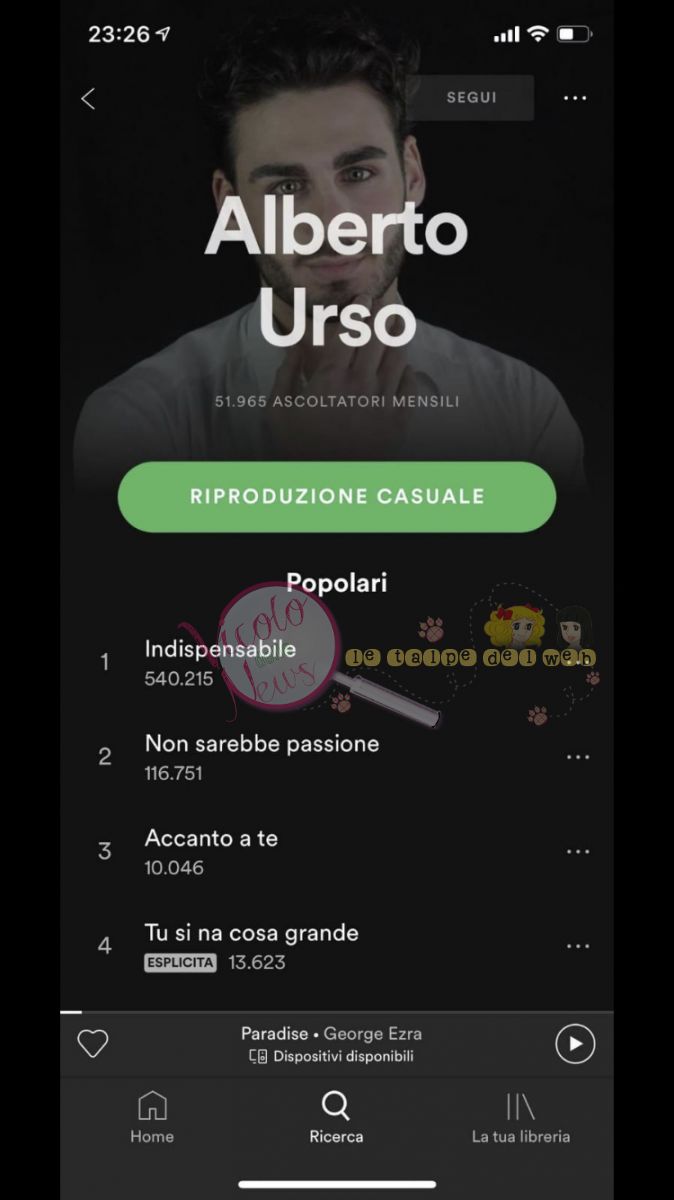The width and height of the screenshot is (674, 1200).
Task: Play the track Tu si na cosa grande
Action: (x=251, y=945)
